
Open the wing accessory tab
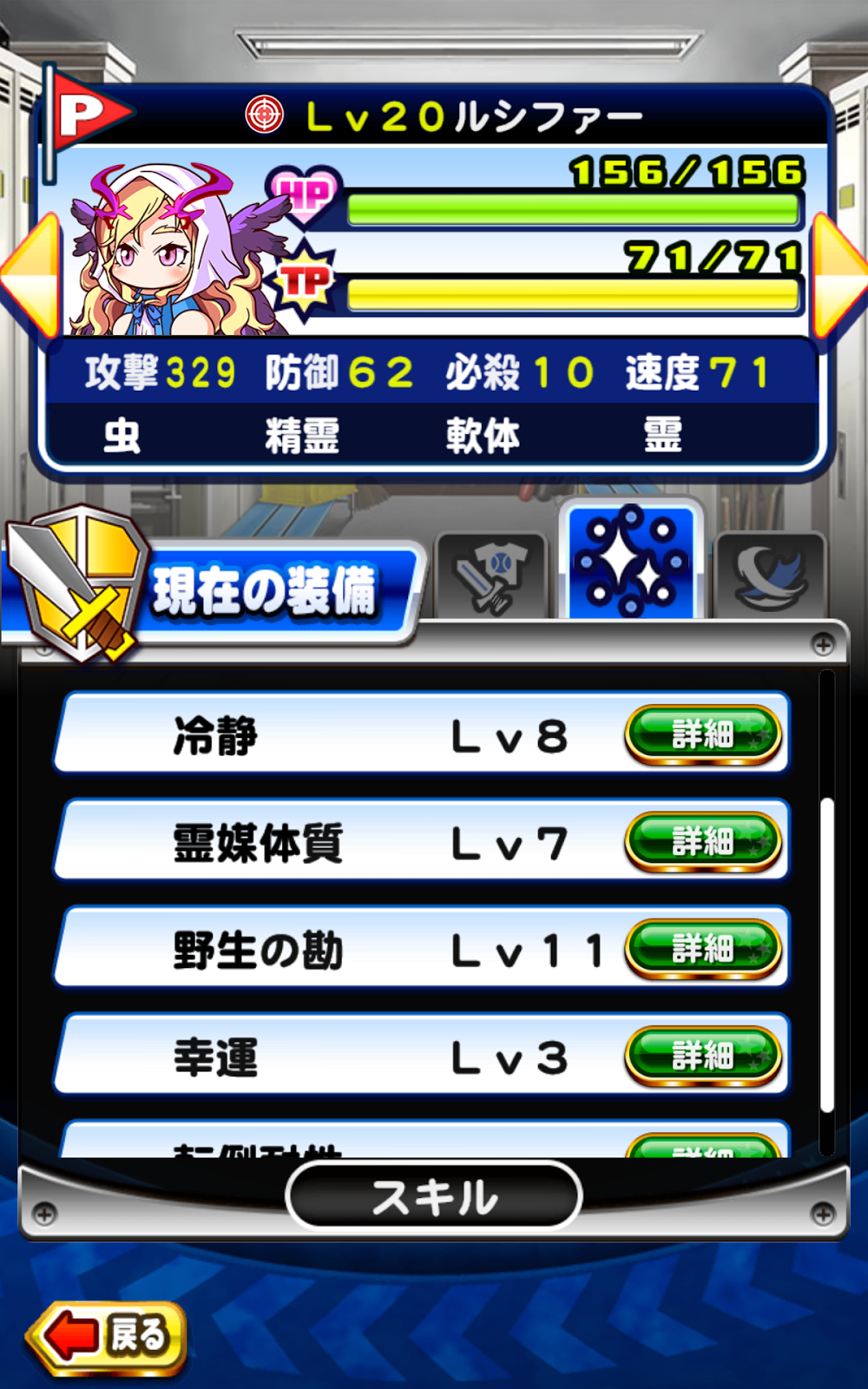click(x=769, y=574)
